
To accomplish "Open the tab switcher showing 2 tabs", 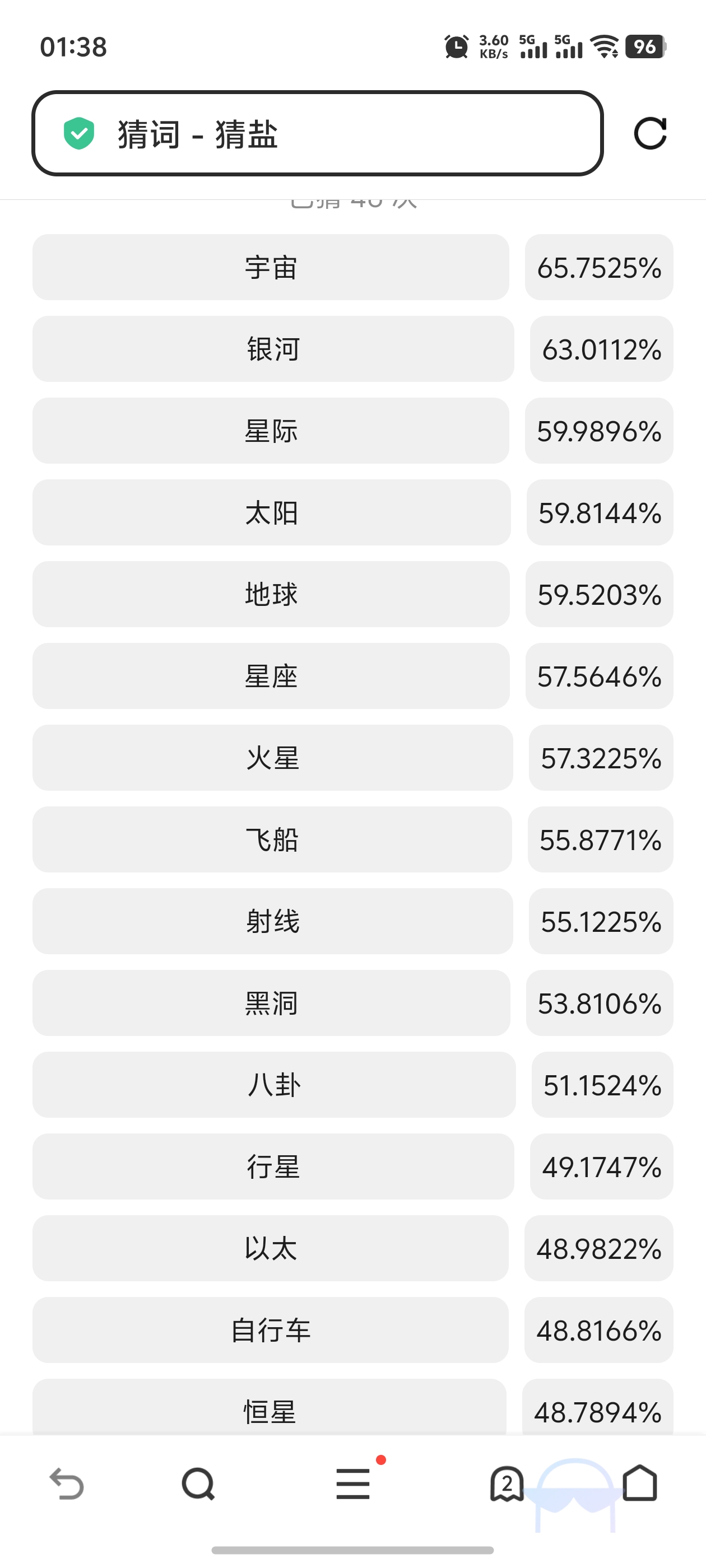I will coord(507,1484).
